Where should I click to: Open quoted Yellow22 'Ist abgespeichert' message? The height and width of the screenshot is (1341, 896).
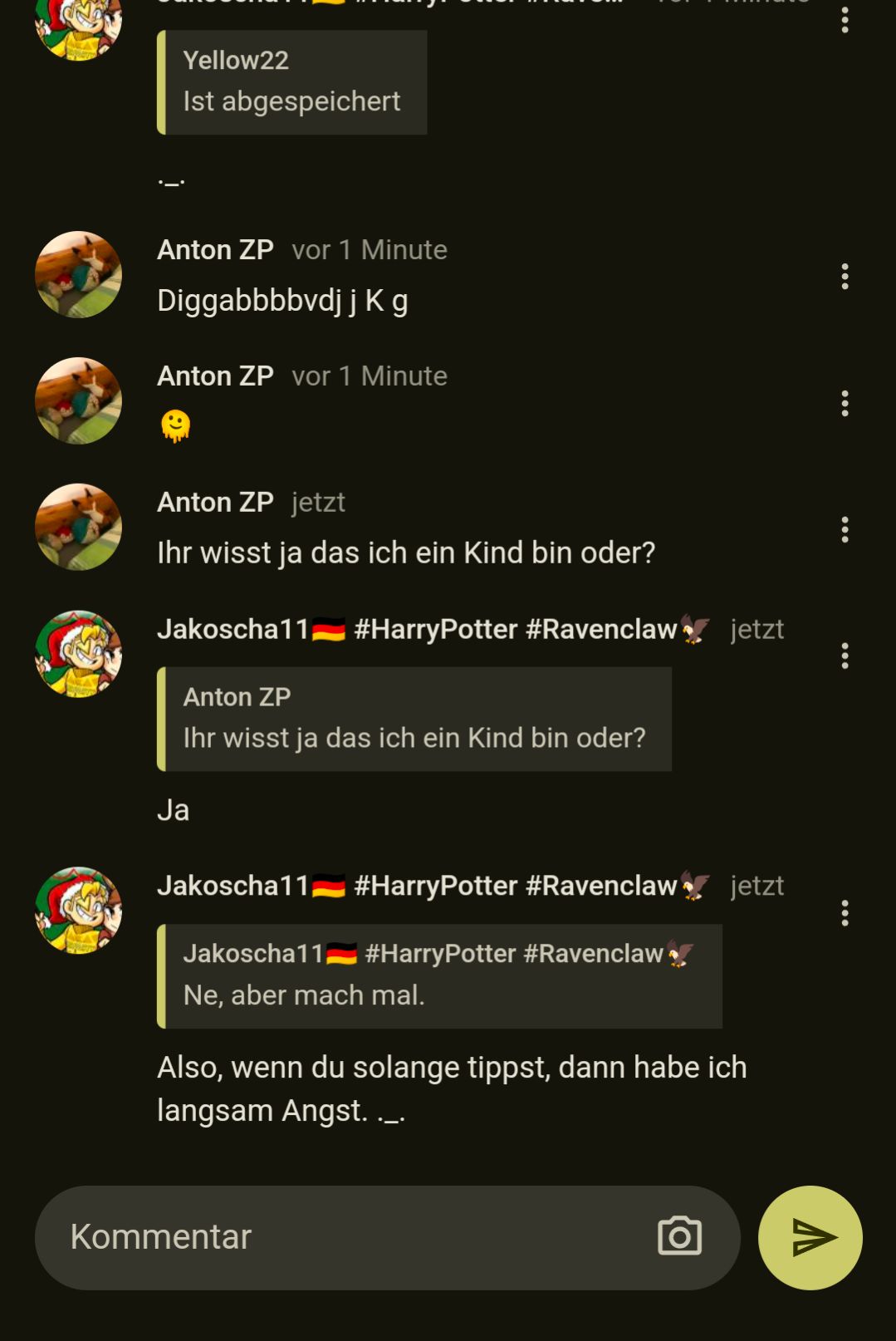(x=291, y=82)
